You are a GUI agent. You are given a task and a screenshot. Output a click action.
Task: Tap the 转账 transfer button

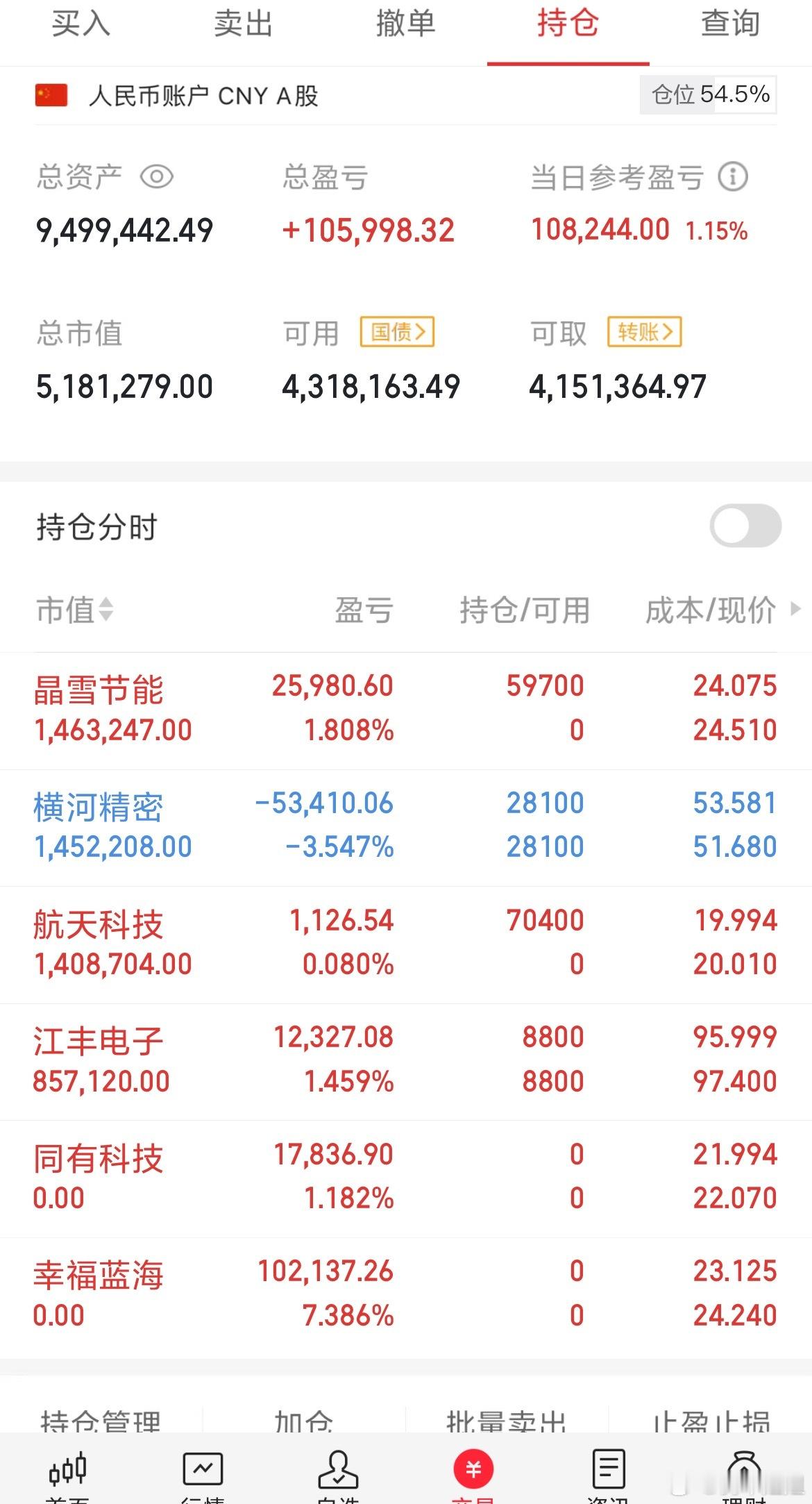(644, 333)
